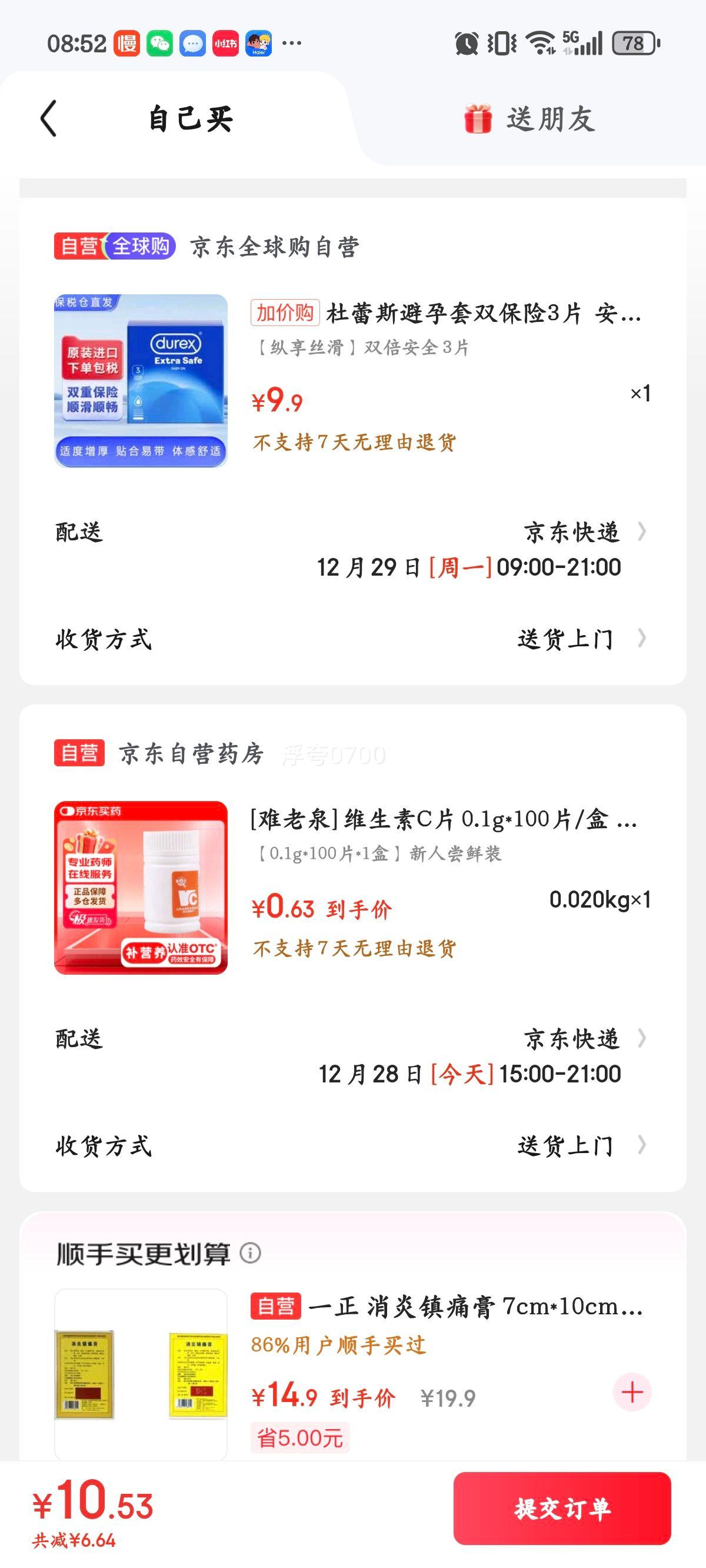Open the 杜蕾斯避孕套 product image

click(x=141, y=381)
